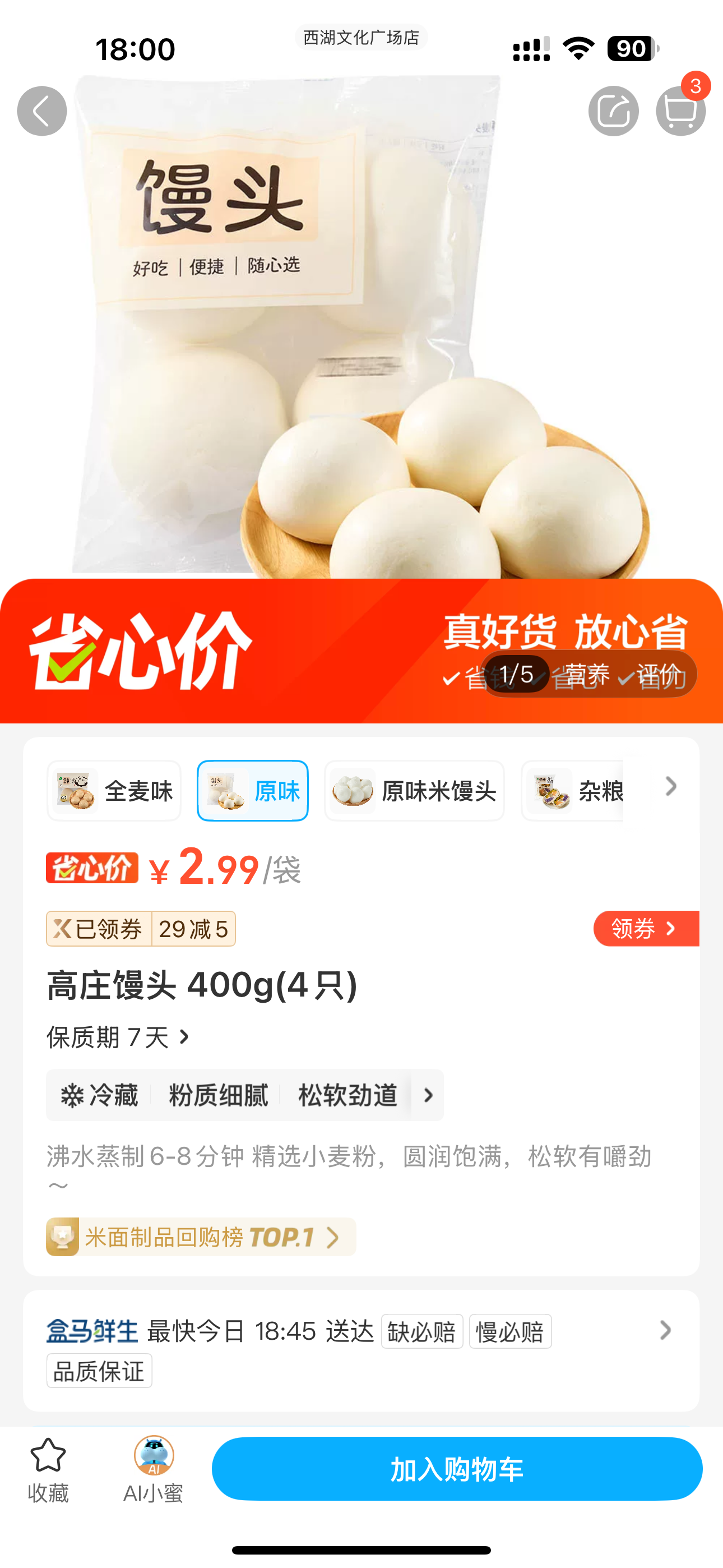Open the shopping cart
This screenshot has width=723, height=1568.
click(x=680, y=111)
